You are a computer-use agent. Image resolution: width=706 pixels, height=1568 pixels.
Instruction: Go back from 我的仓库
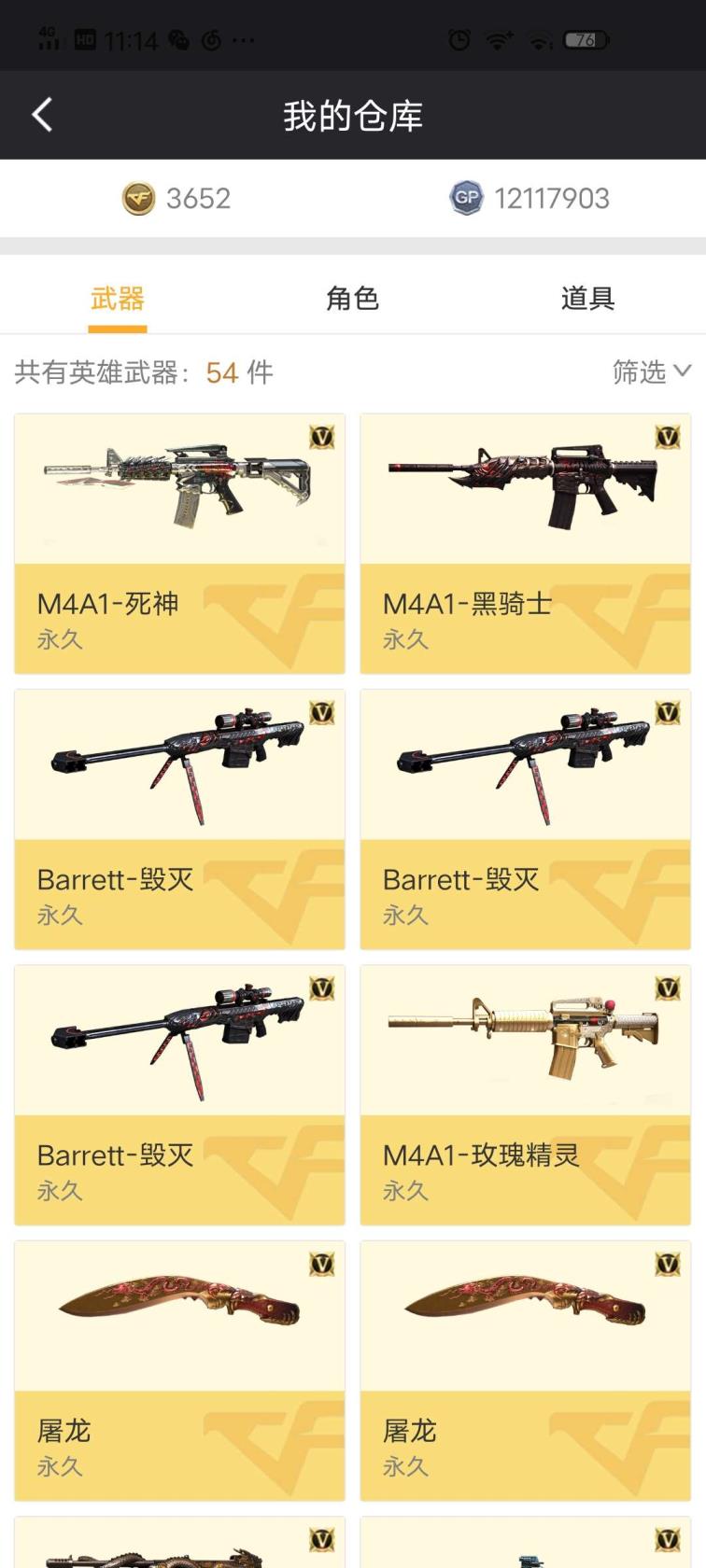(x=42, y=116)
